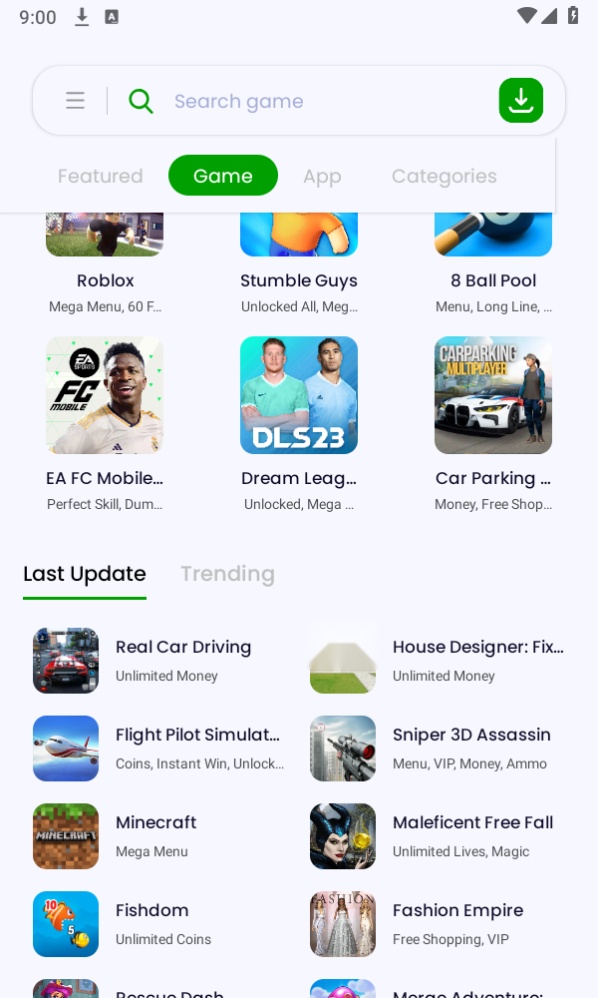
Task: Open the Fashion Empire entry
Action: click(x=438, y=924)
